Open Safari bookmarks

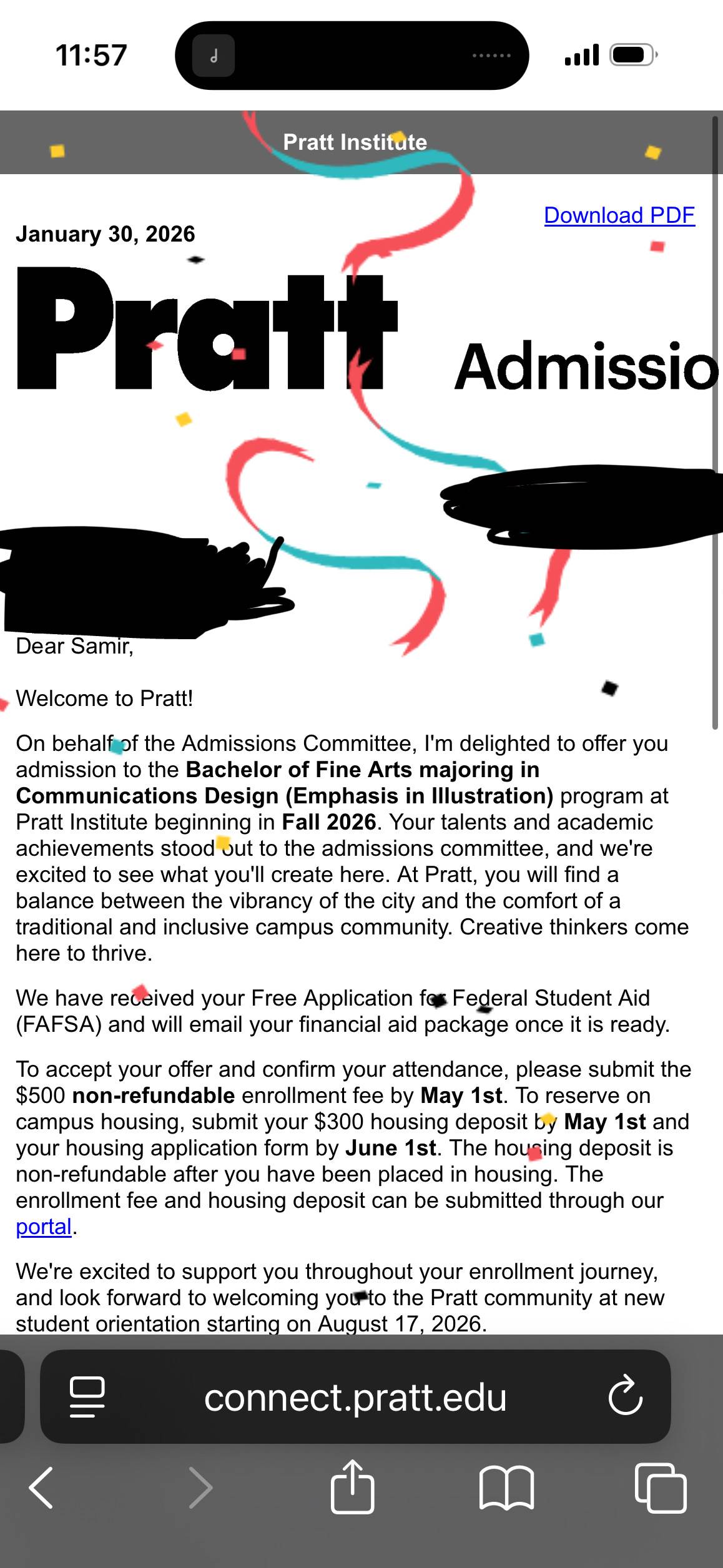[x=506, y=1487]
